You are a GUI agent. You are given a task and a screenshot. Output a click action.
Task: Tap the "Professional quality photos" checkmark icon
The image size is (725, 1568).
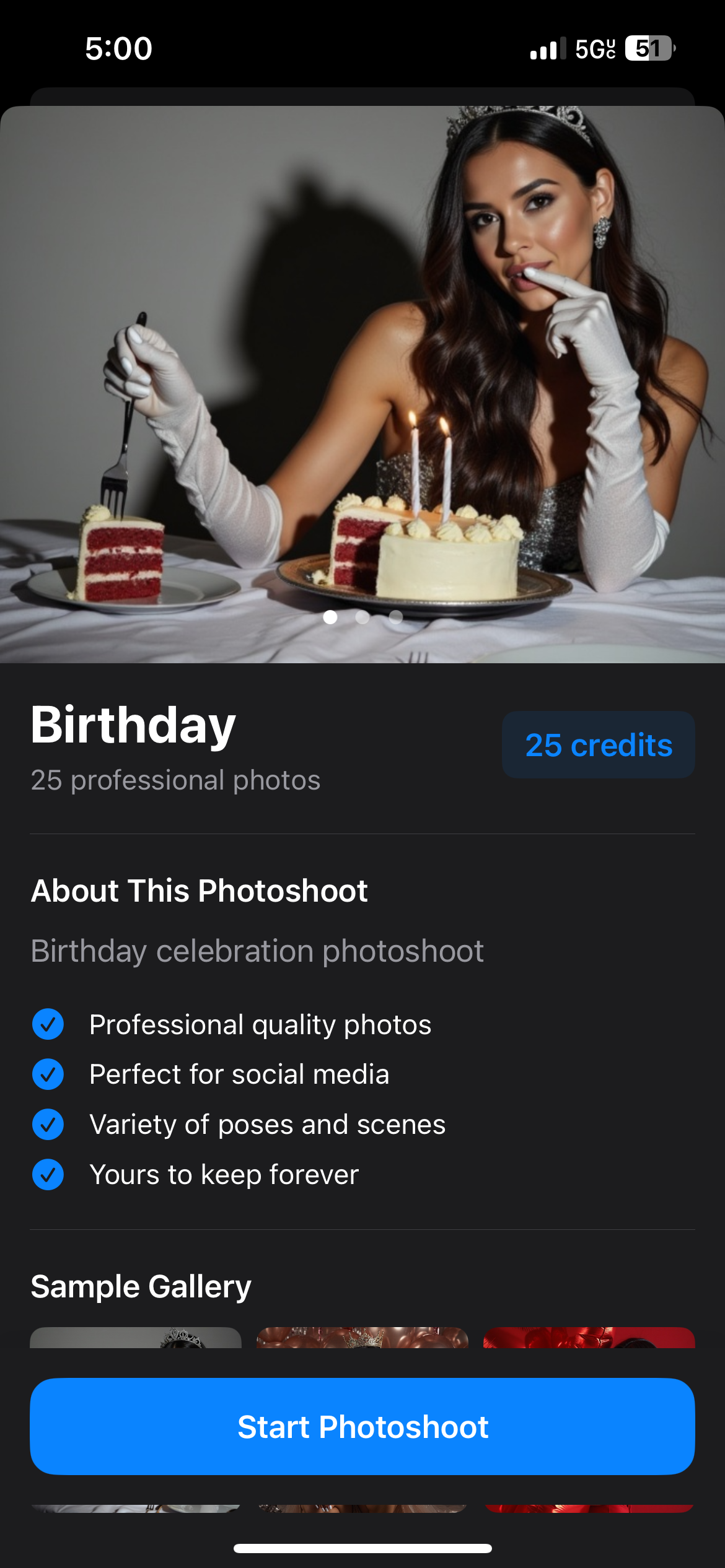[x=48, y=1024]
